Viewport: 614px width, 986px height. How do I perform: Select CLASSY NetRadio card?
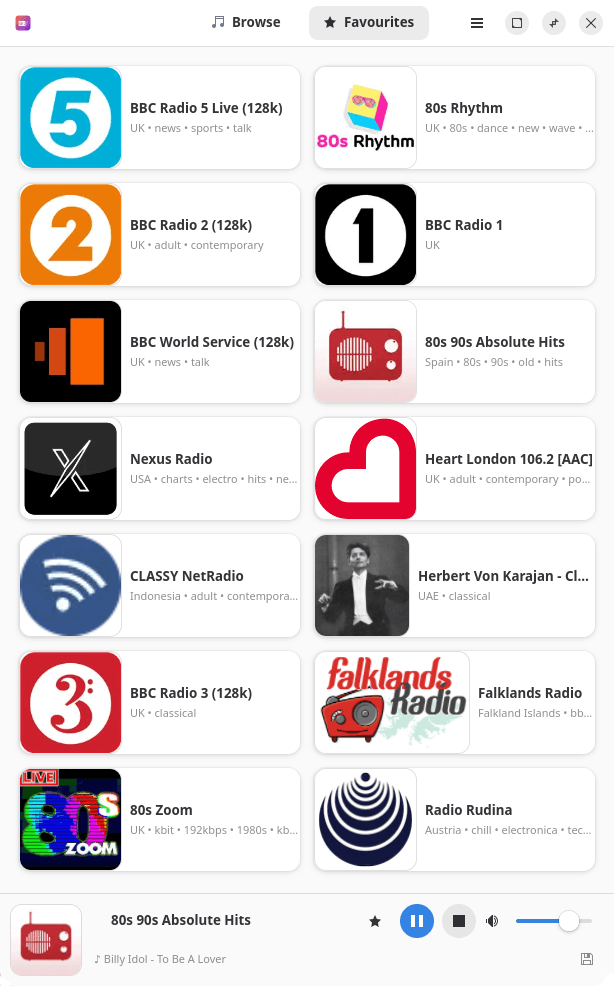tap(159, 586)
